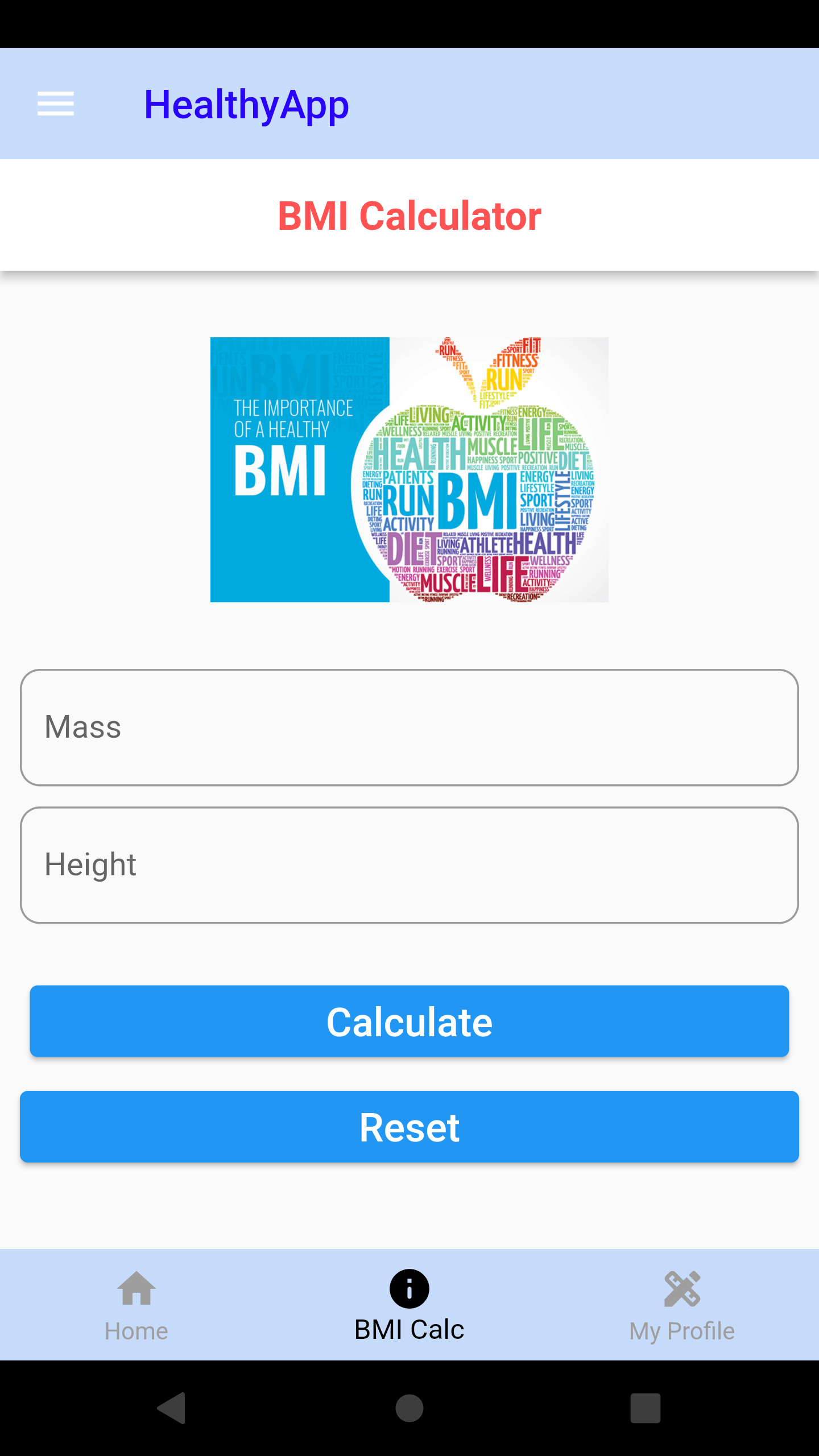Viewport: 819px width, 1456px height.
Task: Focus the Height input field
Action: pyautogui.click(x=409, y=865)
